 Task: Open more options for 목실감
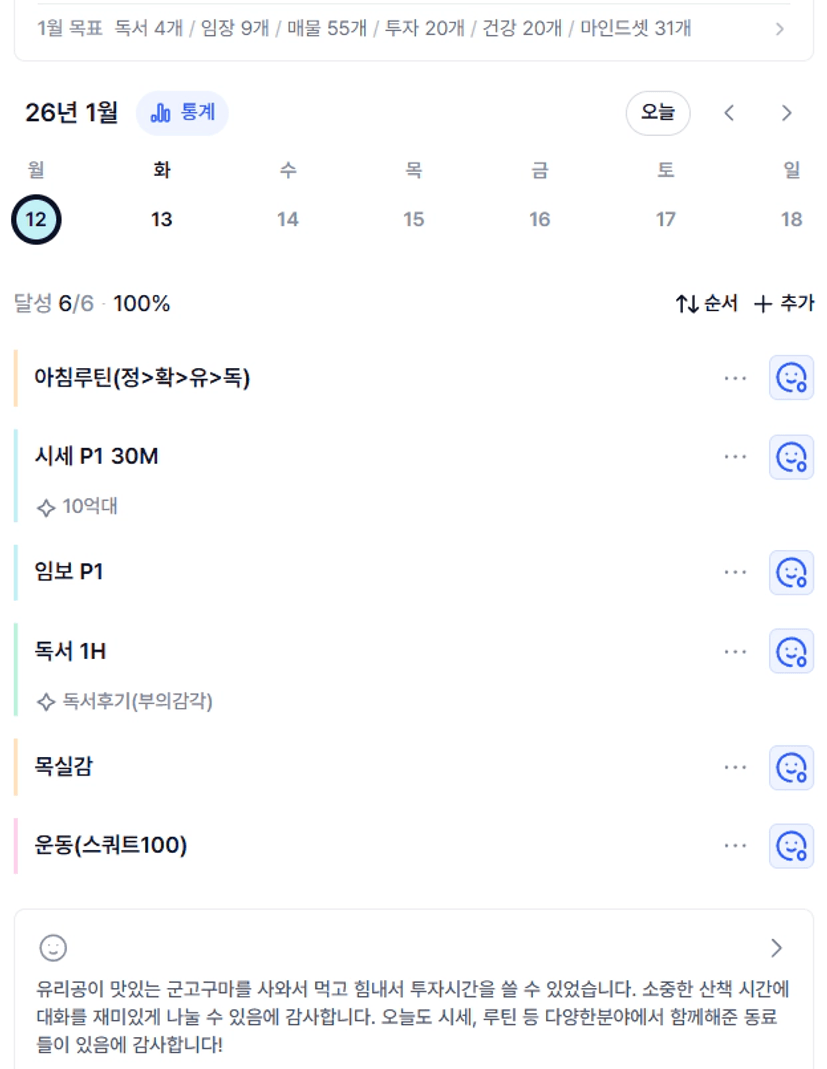(x=735, y=767)
